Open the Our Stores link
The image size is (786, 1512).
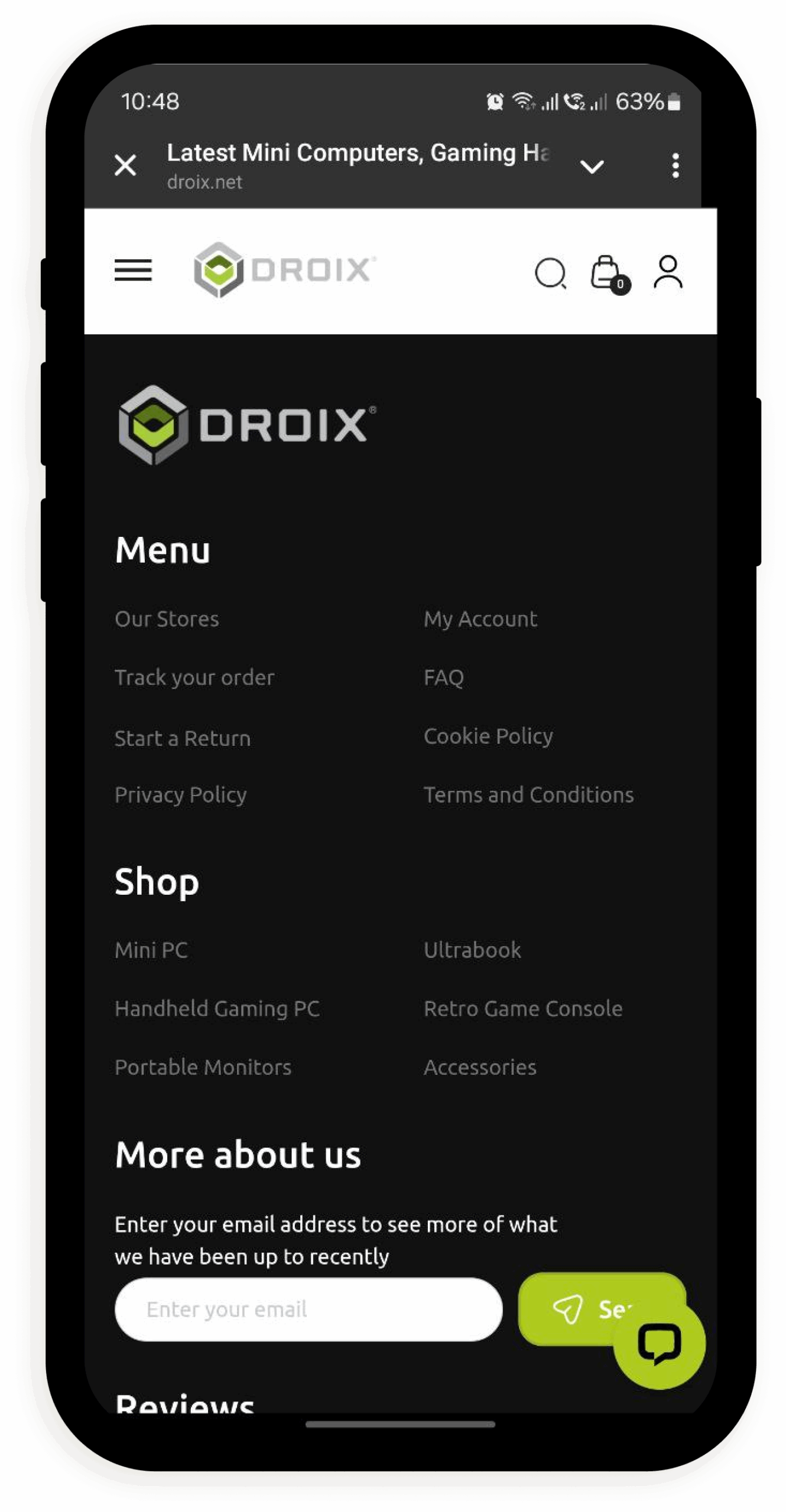click(167, 619)
